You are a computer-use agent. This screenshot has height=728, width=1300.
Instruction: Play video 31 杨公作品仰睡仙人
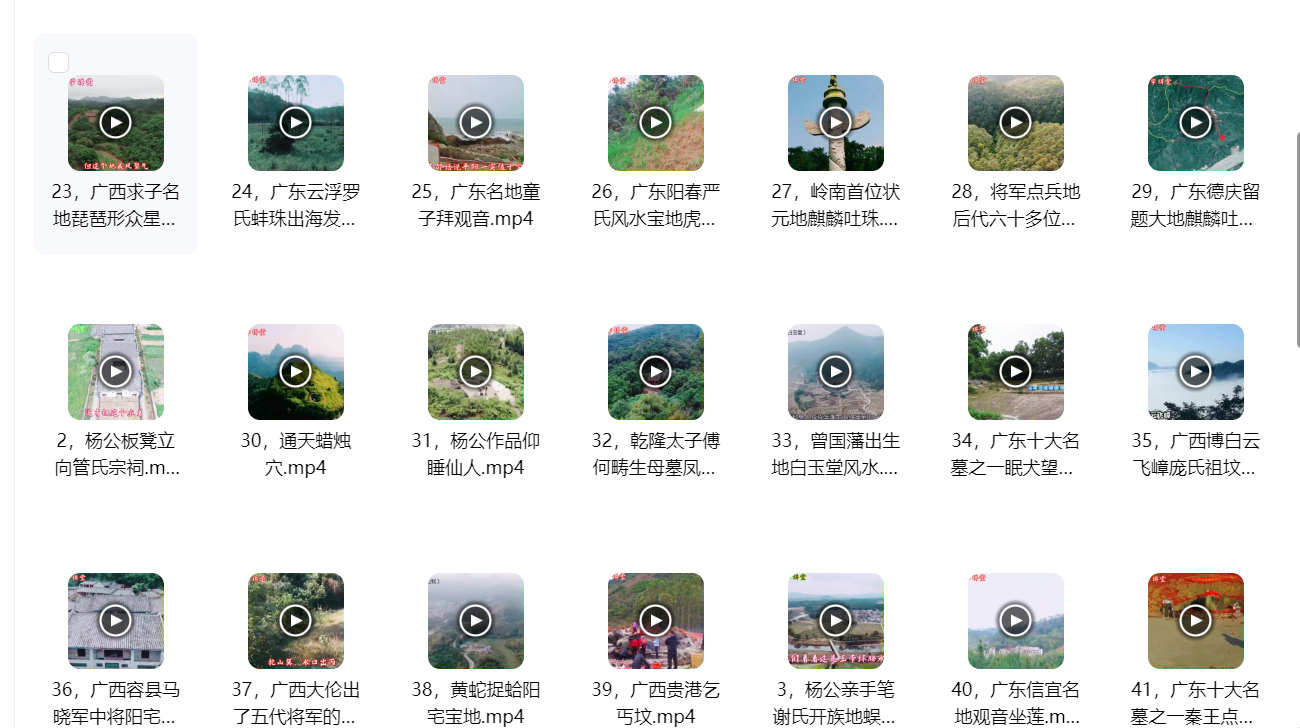(x=475, y=372)
